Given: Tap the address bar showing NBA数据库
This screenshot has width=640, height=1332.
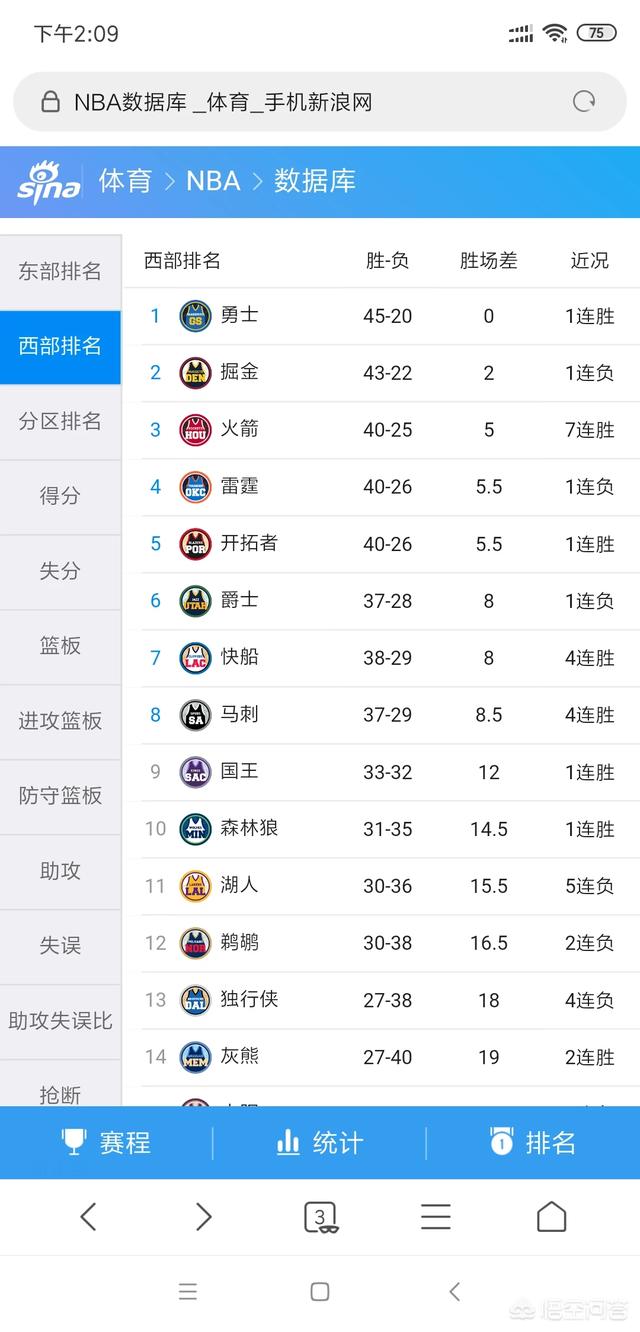Looking at the screenshot, I should coord(320,101).
